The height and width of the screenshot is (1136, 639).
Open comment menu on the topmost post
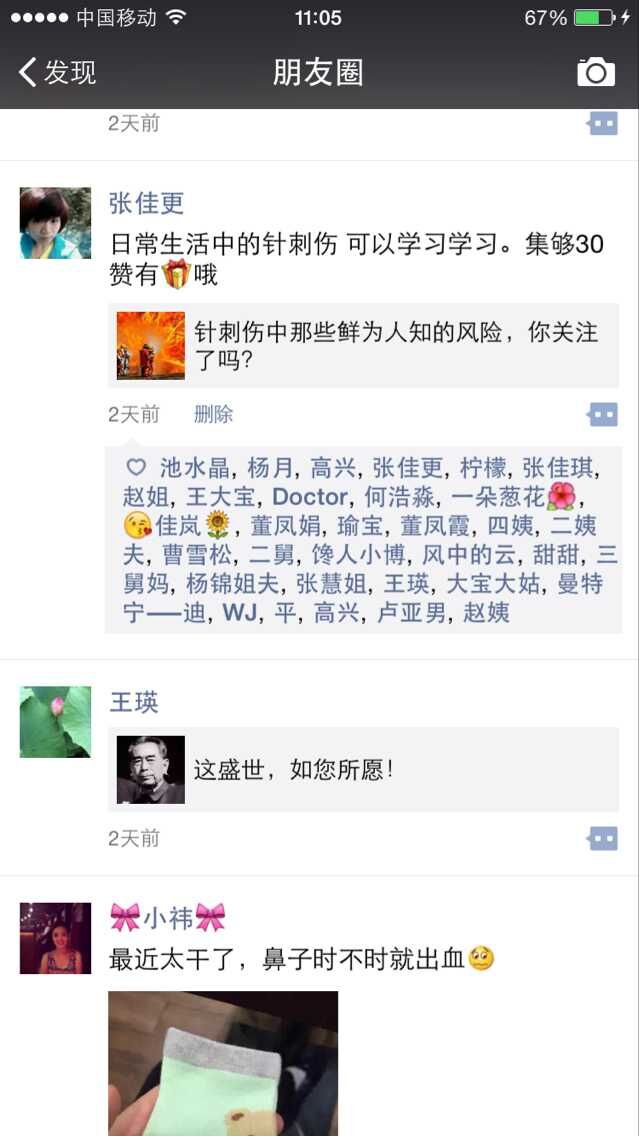[x=602, y=123]
